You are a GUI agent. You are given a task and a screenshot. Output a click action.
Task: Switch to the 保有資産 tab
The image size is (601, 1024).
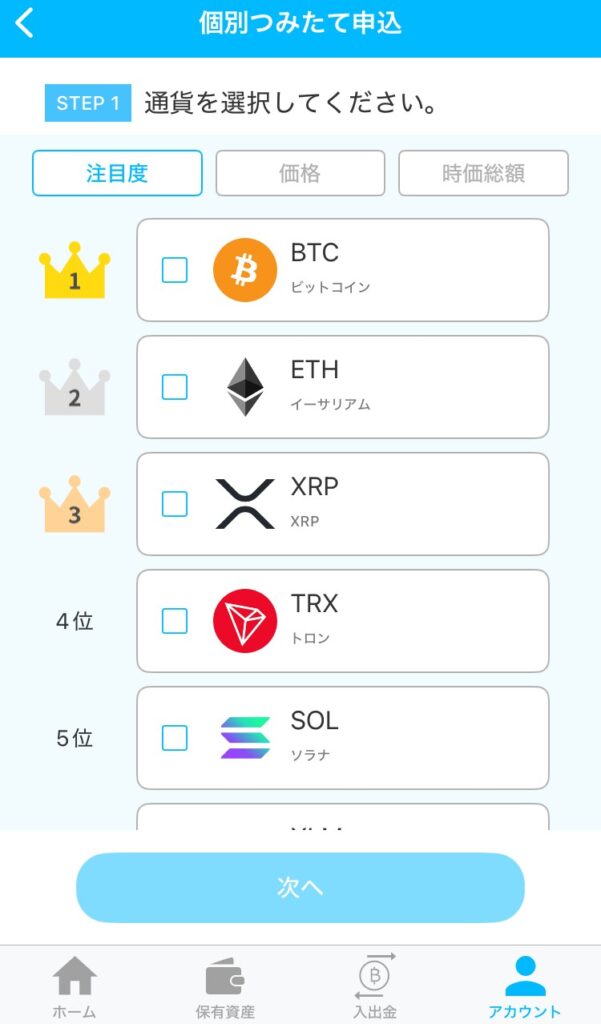225,986
